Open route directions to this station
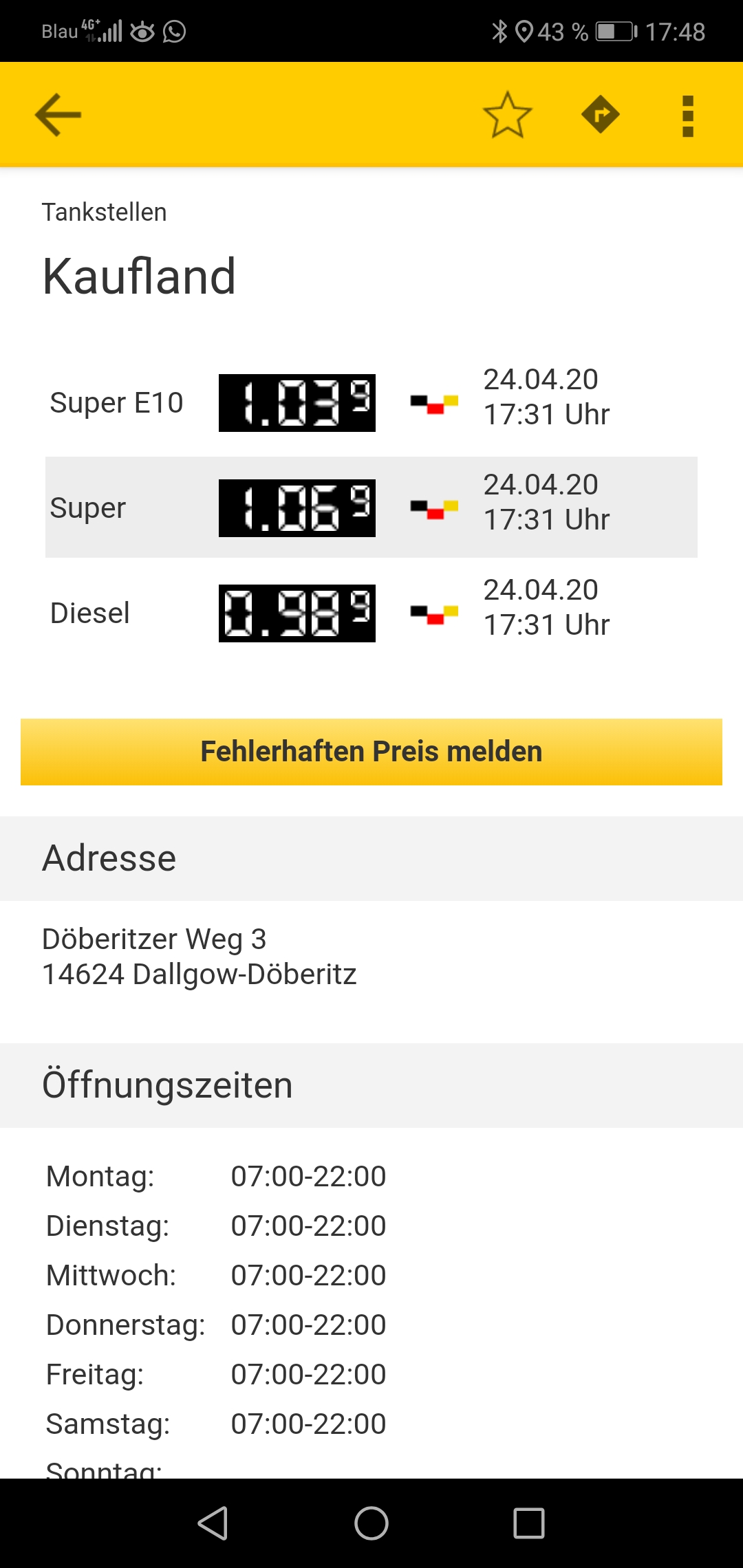The width and height of the screenshot is (743, 1568). pyautogui.click(x=600, y=115)
